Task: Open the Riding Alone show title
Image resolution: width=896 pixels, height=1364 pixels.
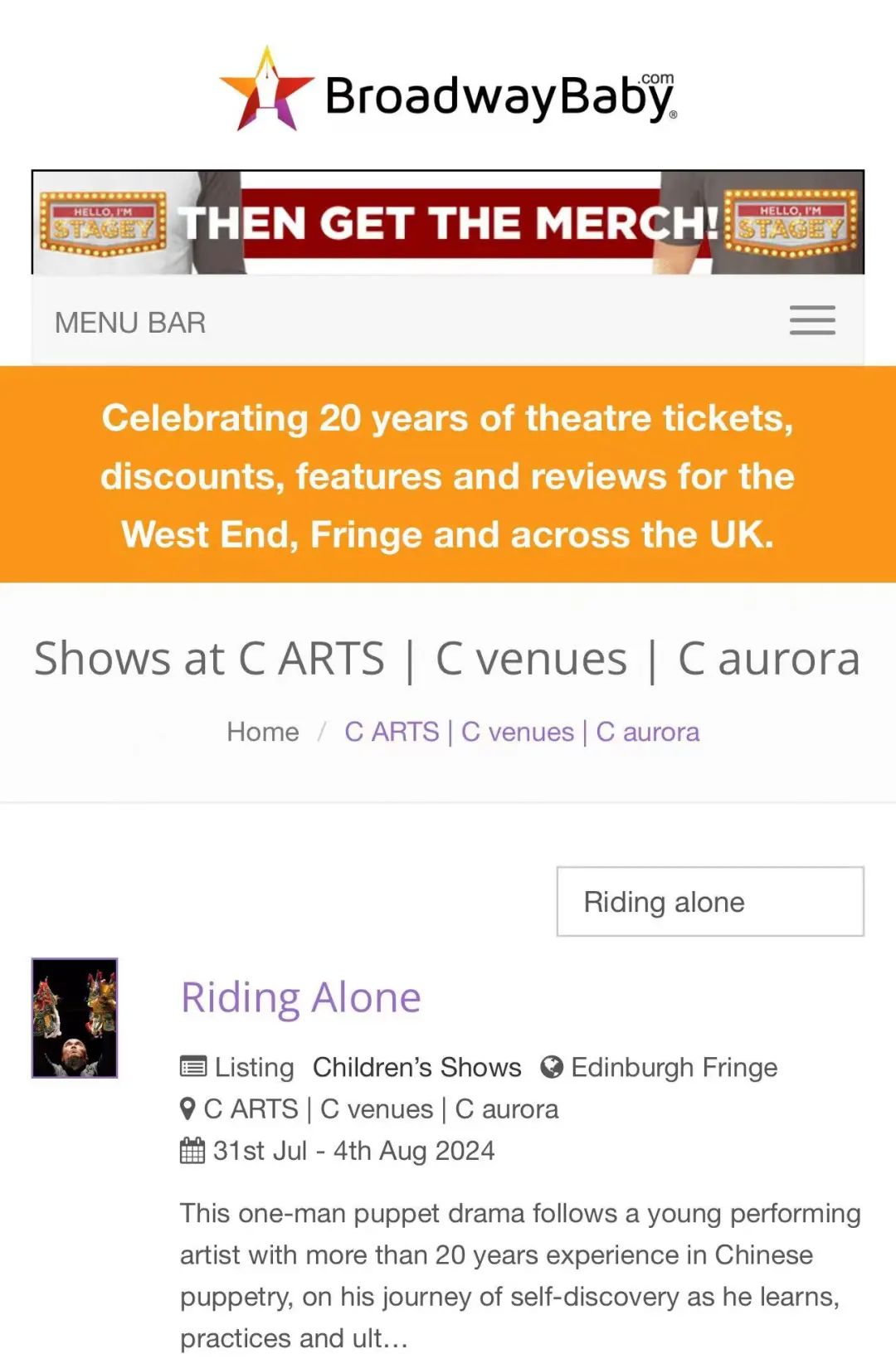Action: coord(301,997)
